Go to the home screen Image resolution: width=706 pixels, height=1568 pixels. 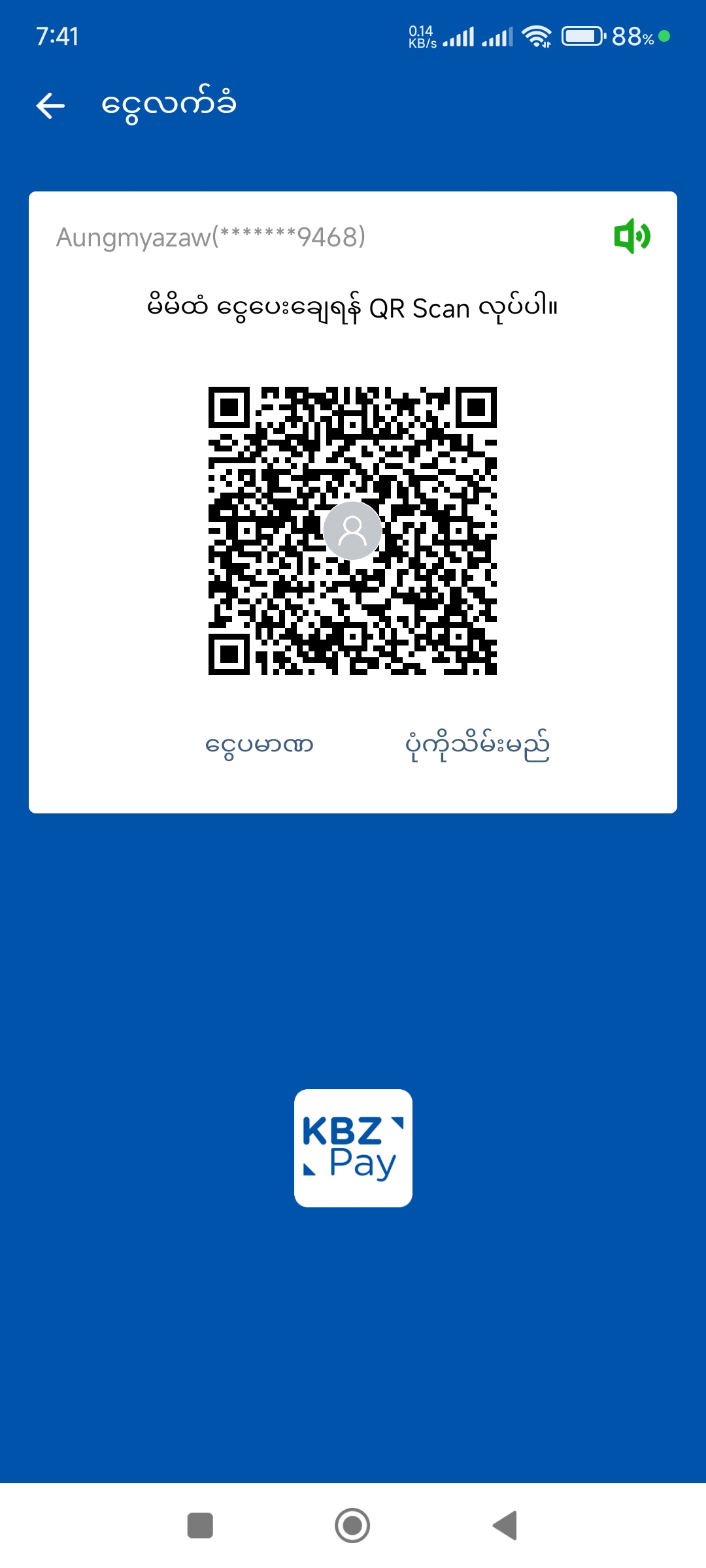pyautogui.click(x=352, y=1526)
